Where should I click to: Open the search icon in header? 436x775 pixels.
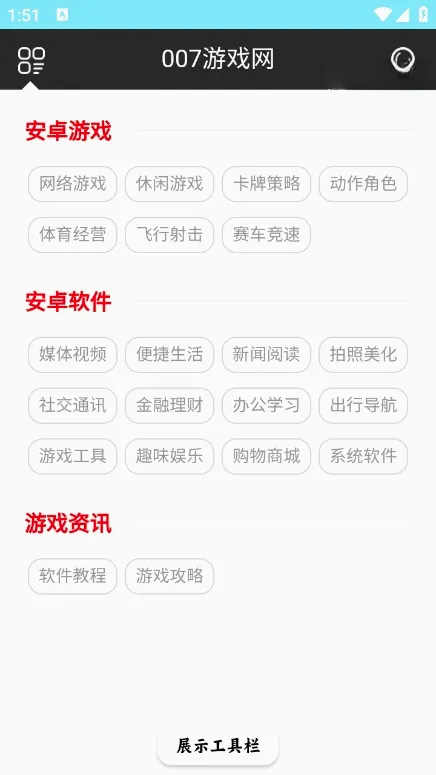point(403,60)
